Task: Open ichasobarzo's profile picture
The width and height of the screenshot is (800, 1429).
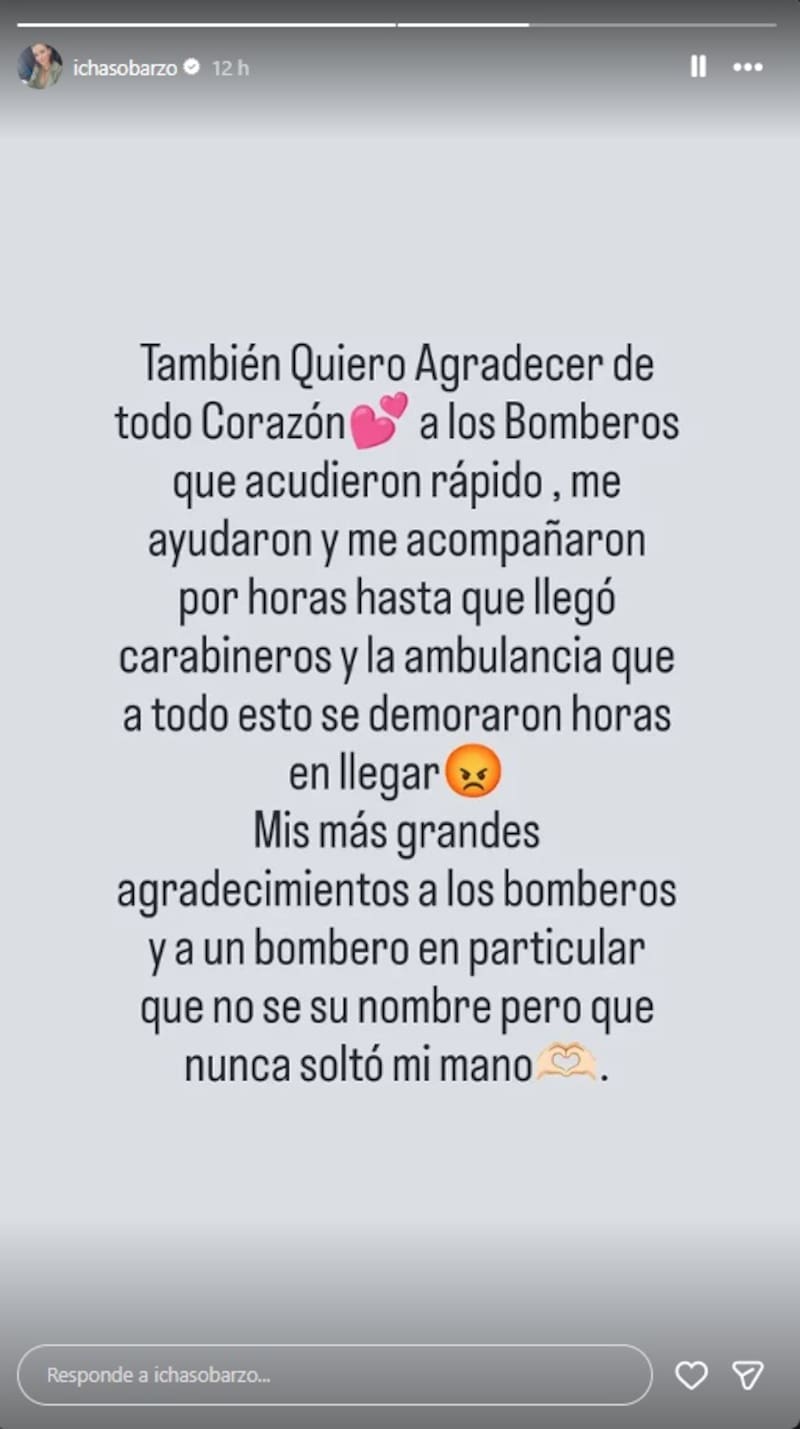Action: pyautogui.click(x=40, y=67)
